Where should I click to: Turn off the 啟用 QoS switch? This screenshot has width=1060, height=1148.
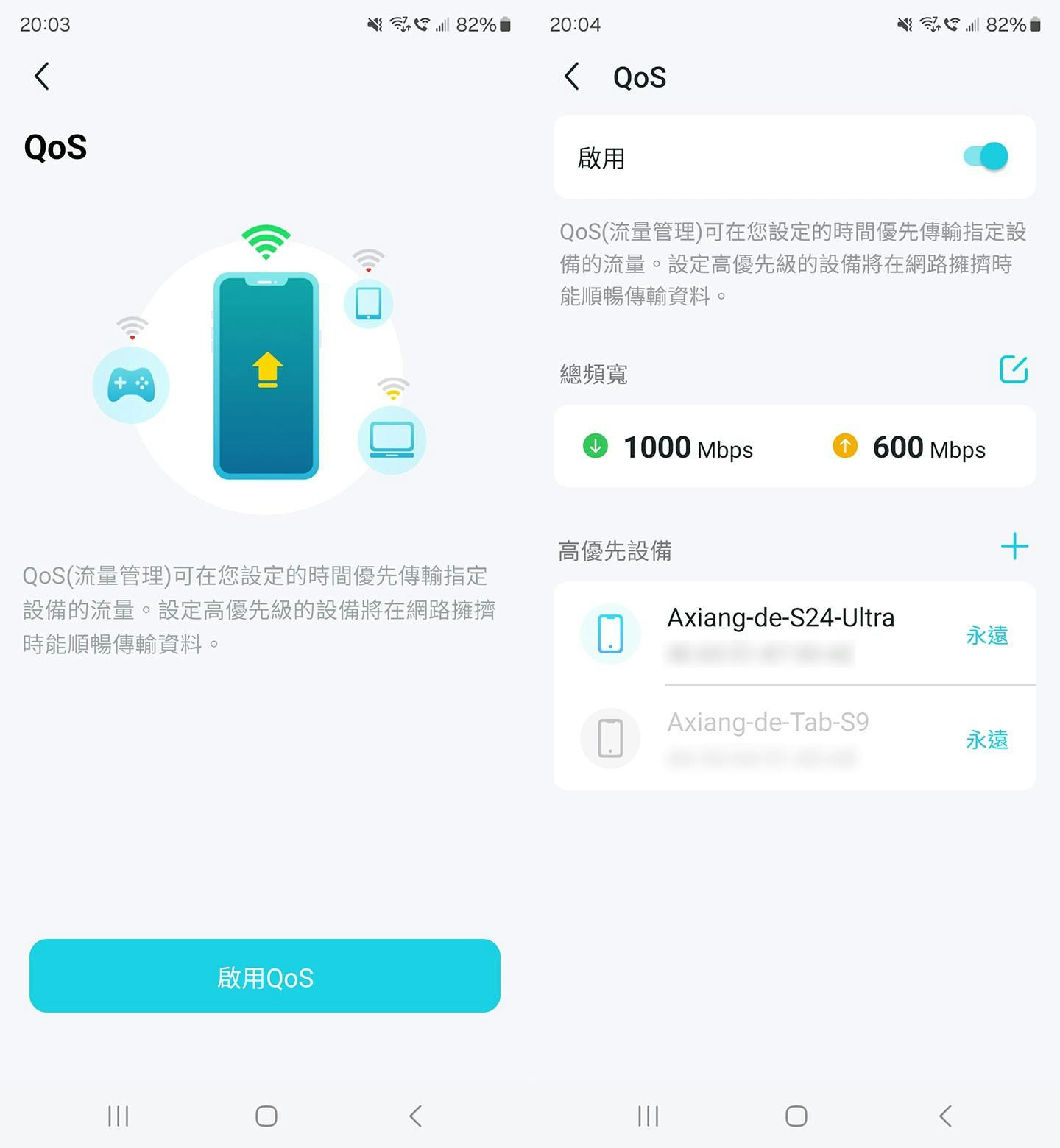[986, 157]
